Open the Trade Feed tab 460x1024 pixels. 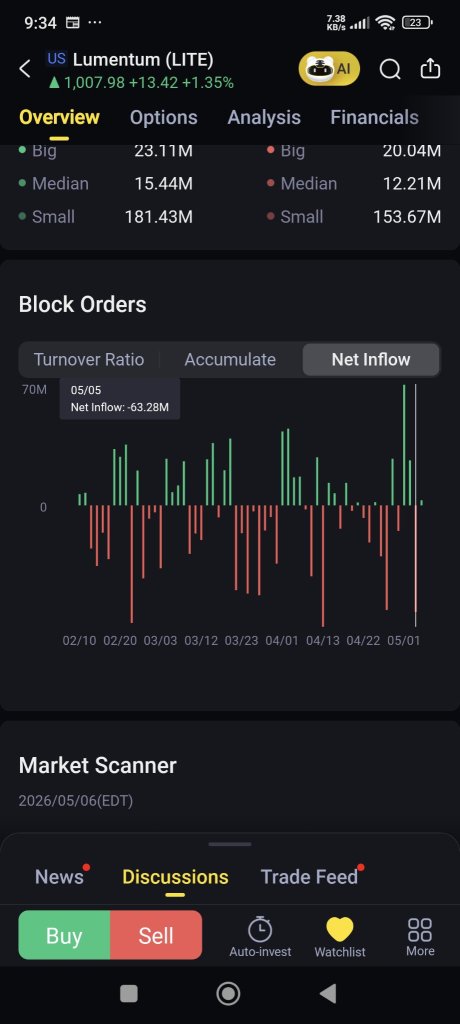point(309,876)
